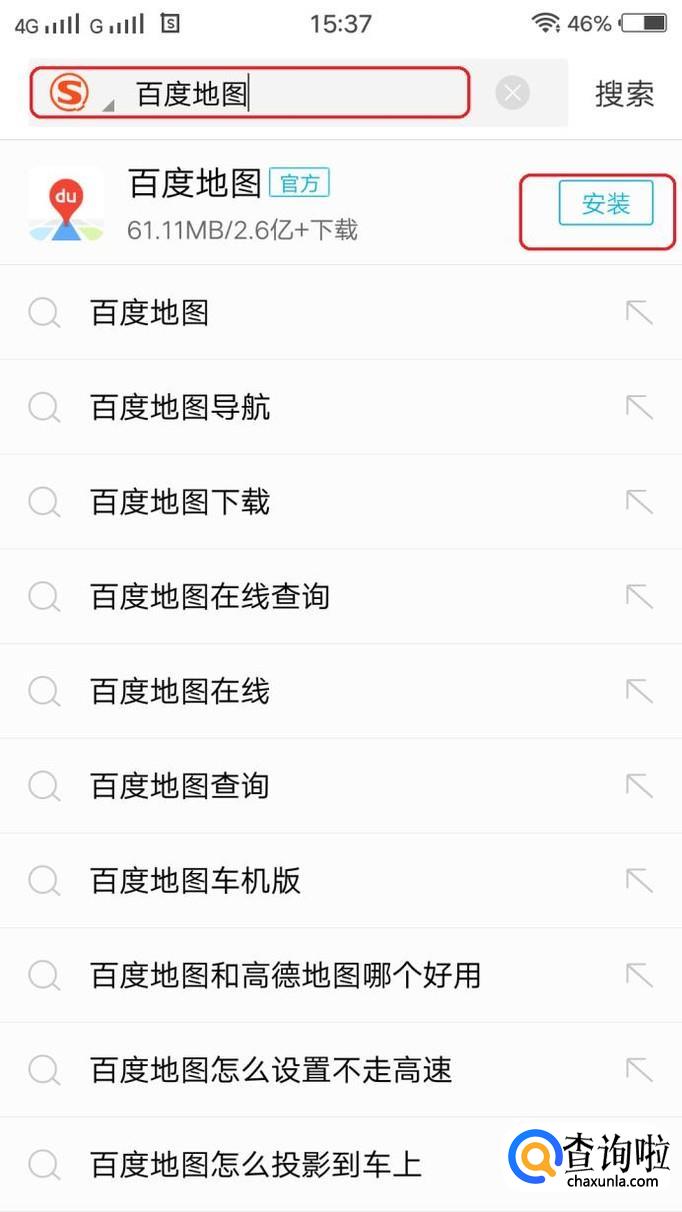The height and width of the screenshot is (1212, 682).
Task: Select the suggestion 百度地图查询
Action: tap(180, 786)
